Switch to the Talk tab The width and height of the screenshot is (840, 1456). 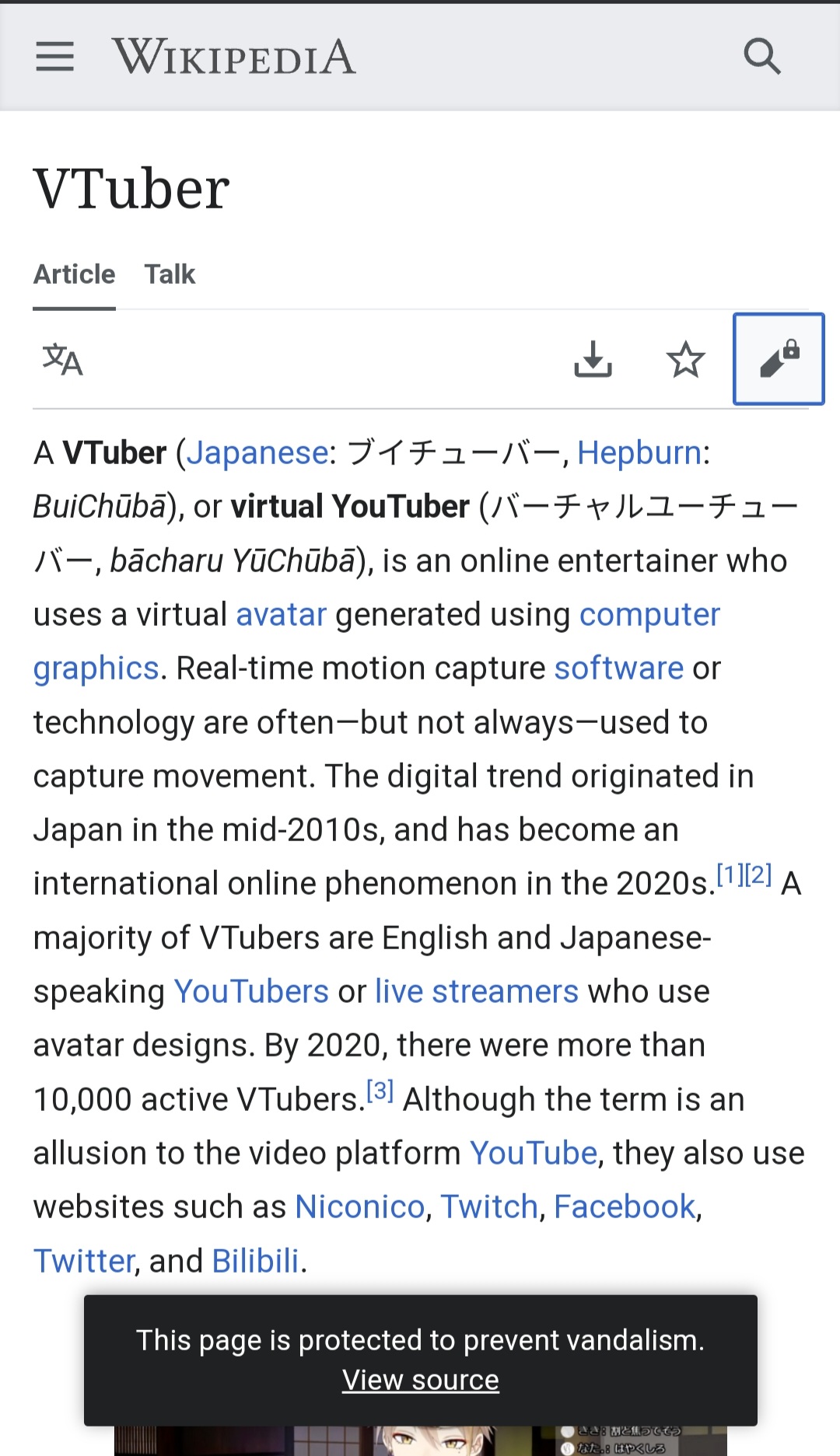point(170,274)
